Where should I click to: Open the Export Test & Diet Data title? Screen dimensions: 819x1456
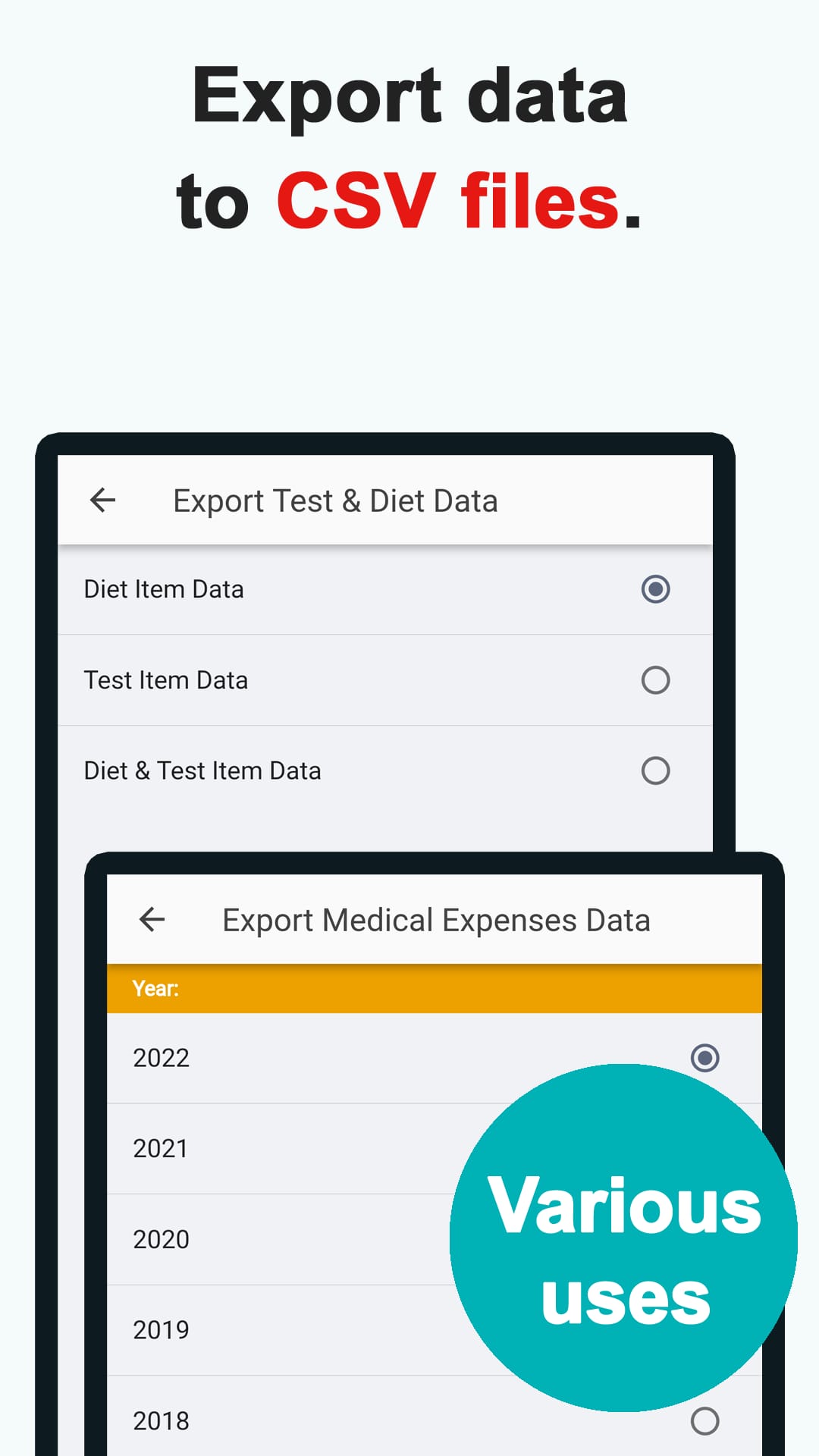click(334, 500)
